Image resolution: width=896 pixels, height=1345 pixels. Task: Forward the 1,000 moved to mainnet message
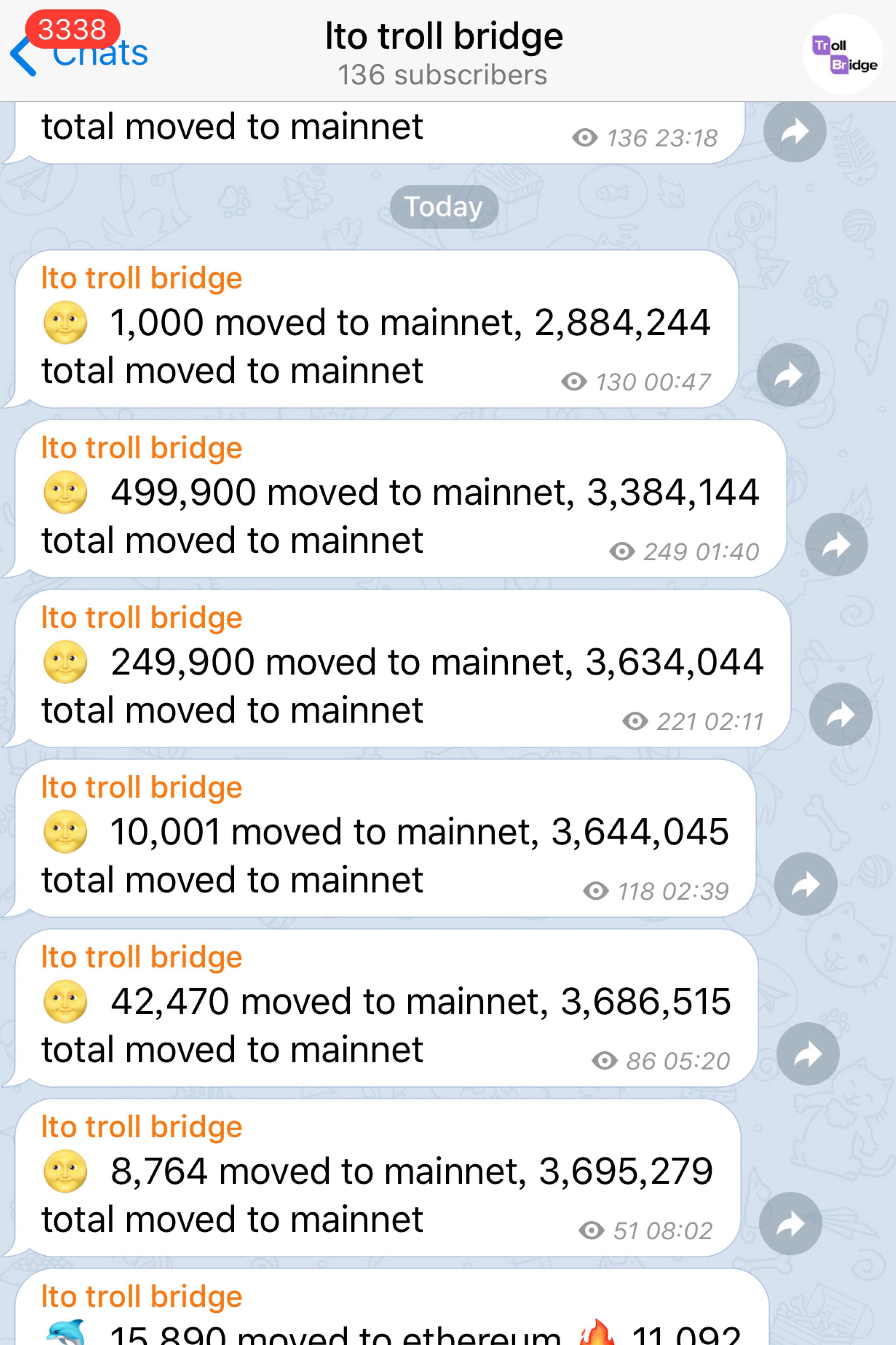[788, 375]
